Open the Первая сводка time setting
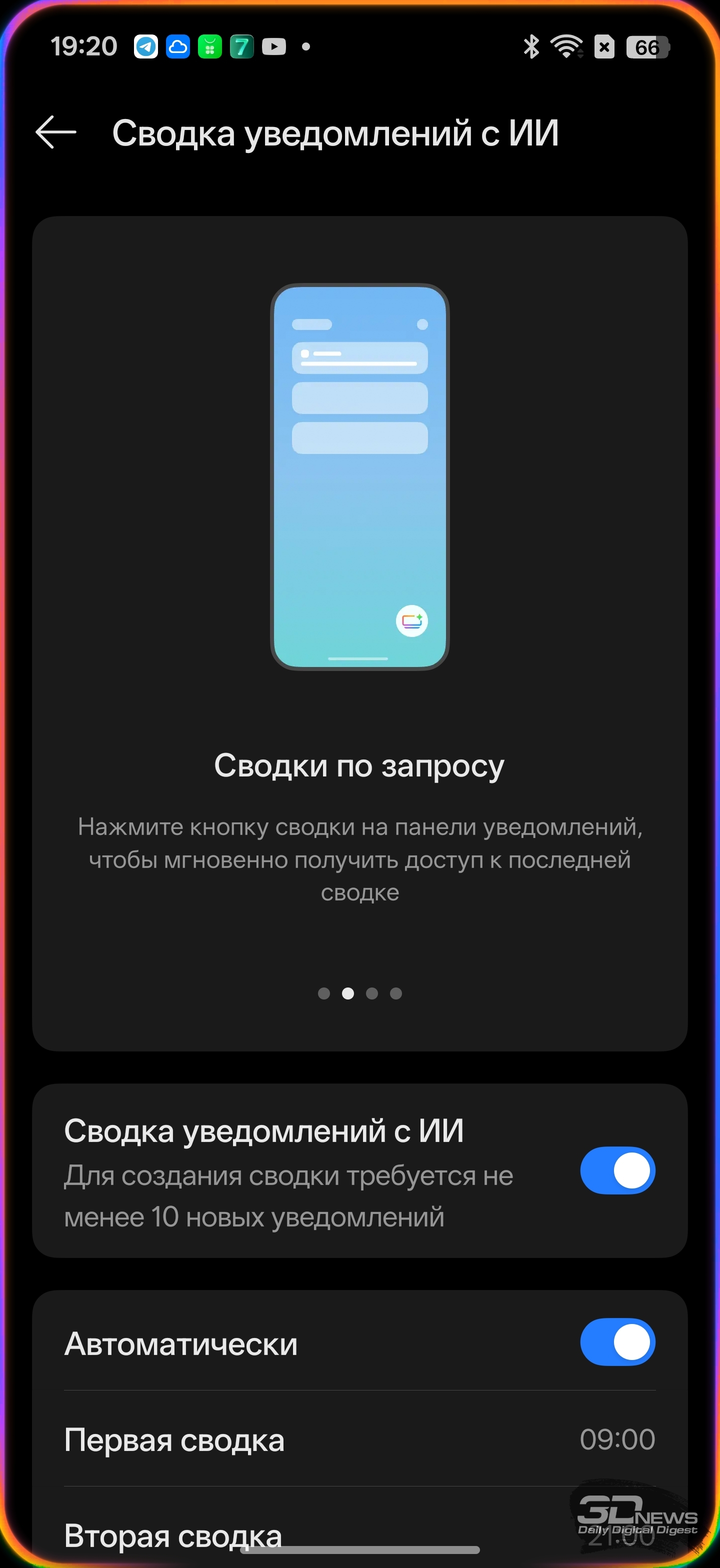Image resolution: width=720 pixels, height=1568 pixels. click(359, 1439)
